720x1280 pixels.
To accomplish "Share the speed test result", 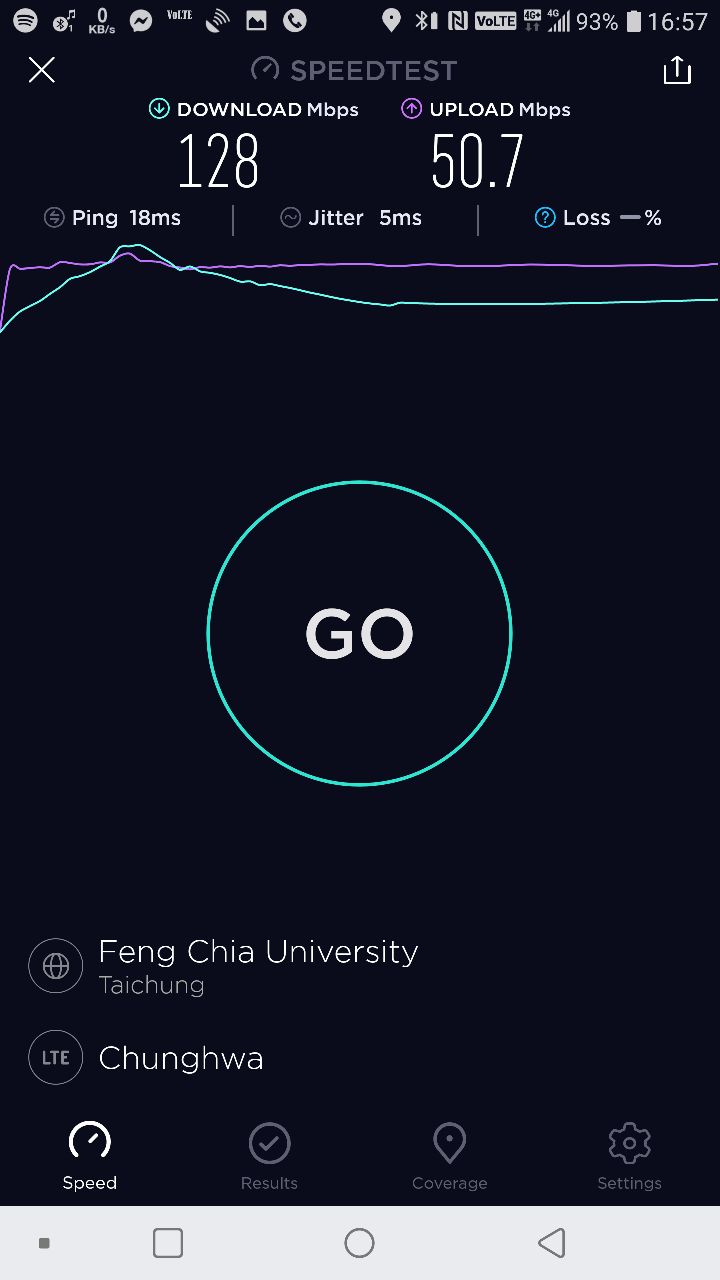I will tap(677, 70).
